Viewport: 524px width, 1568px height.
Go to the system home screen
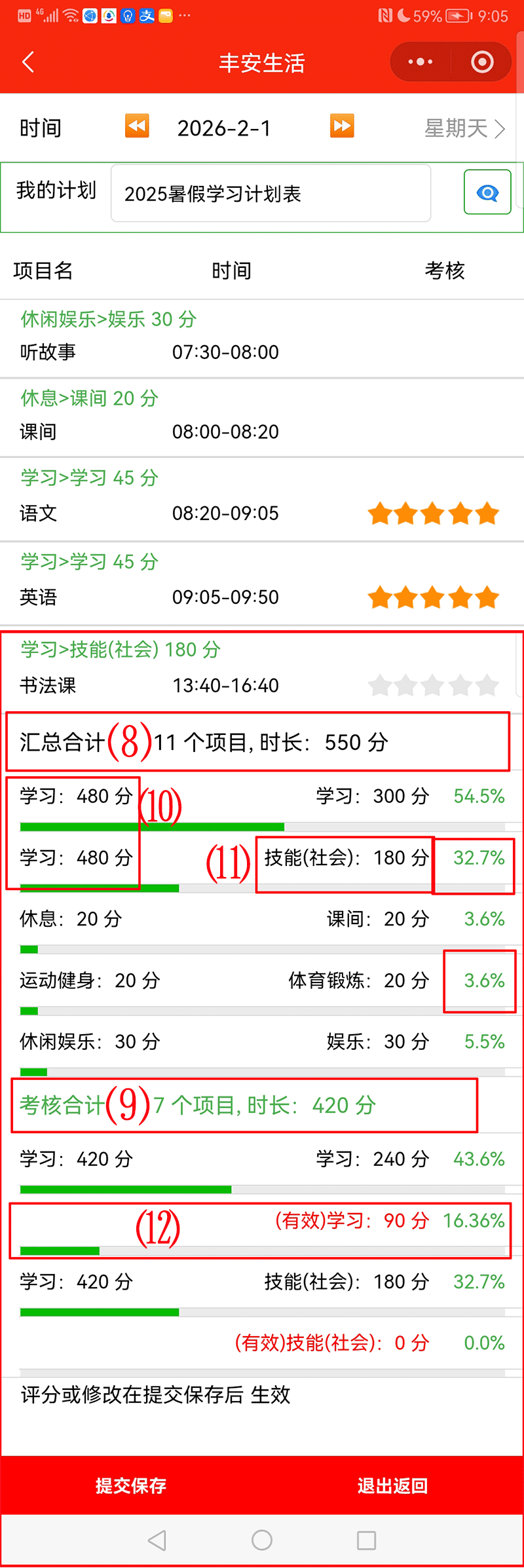coord(262,1540)
